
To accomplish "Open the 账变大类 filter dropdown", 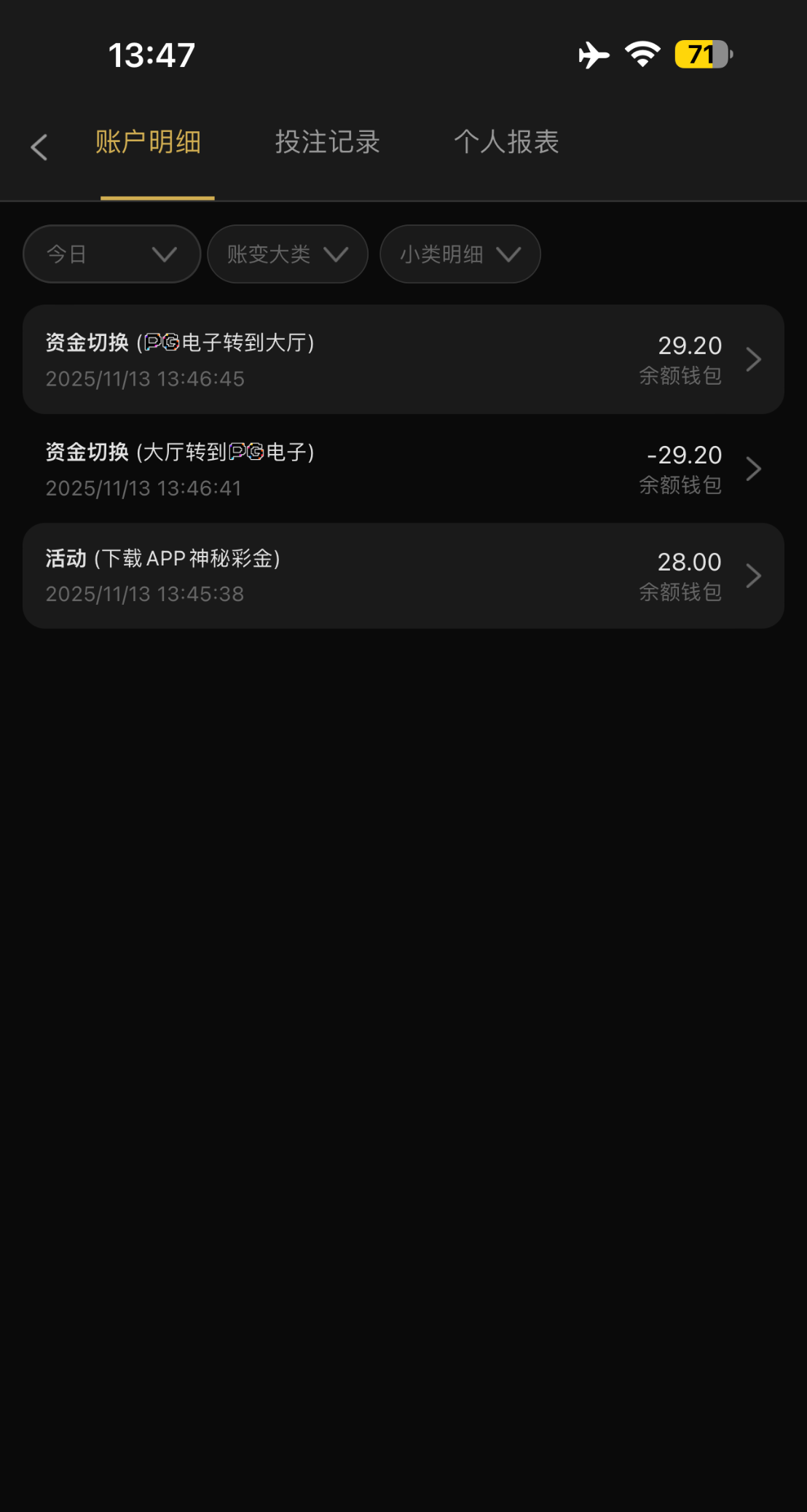I will point(287,254).
